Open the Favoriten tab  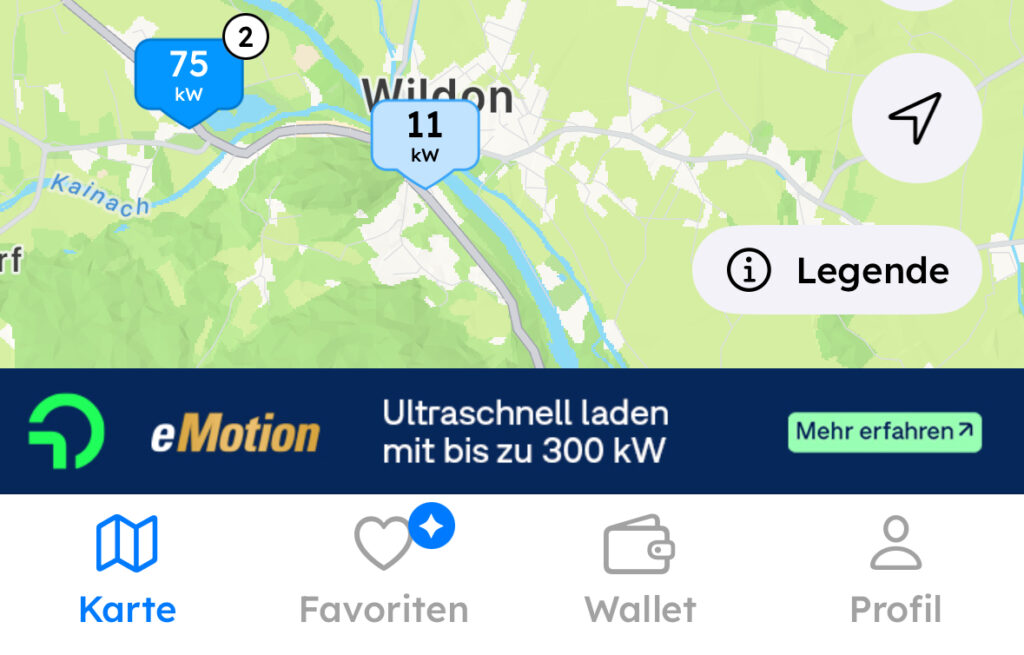(384, 568)
